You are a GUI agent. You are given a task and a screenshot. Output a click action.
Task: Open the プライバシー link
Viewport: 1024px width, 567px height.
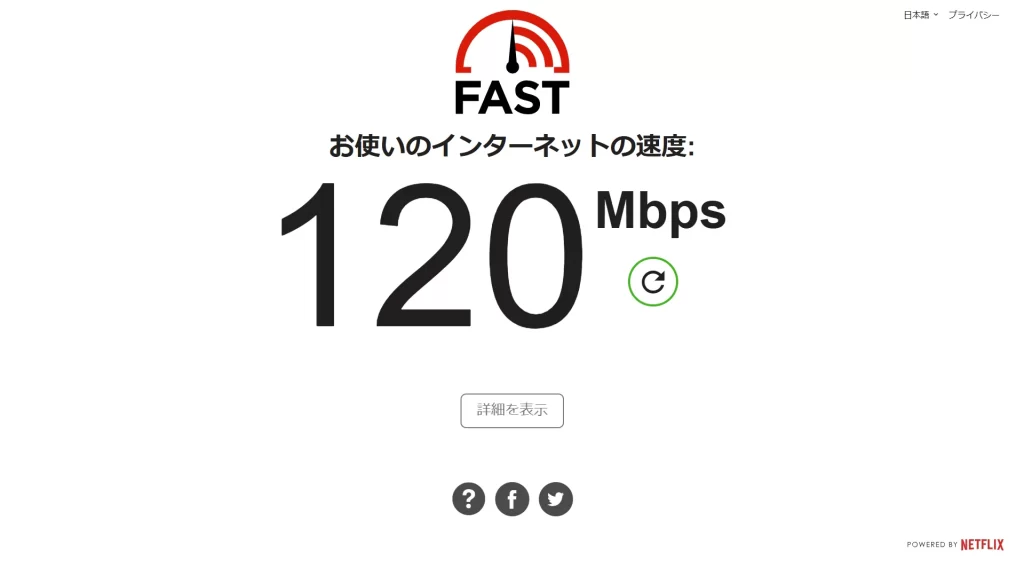pyautogui.click(x=973, y=15)
